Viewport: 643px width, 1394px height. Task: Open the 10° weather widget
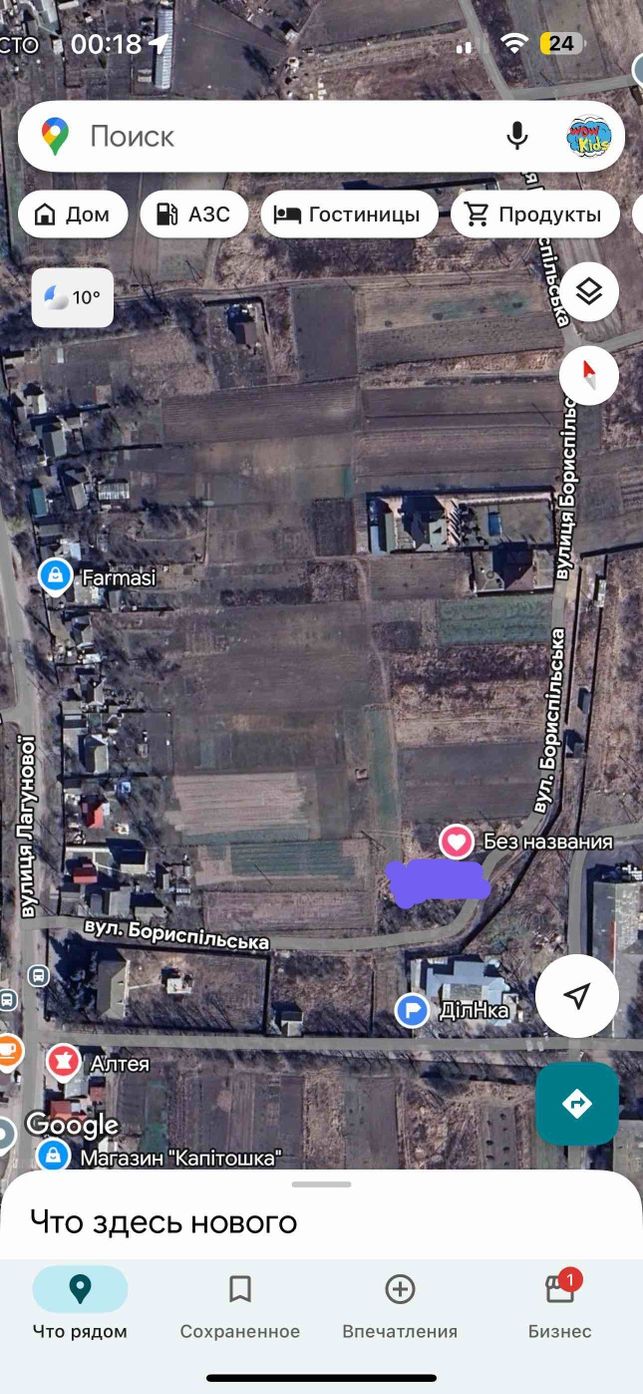73,297
